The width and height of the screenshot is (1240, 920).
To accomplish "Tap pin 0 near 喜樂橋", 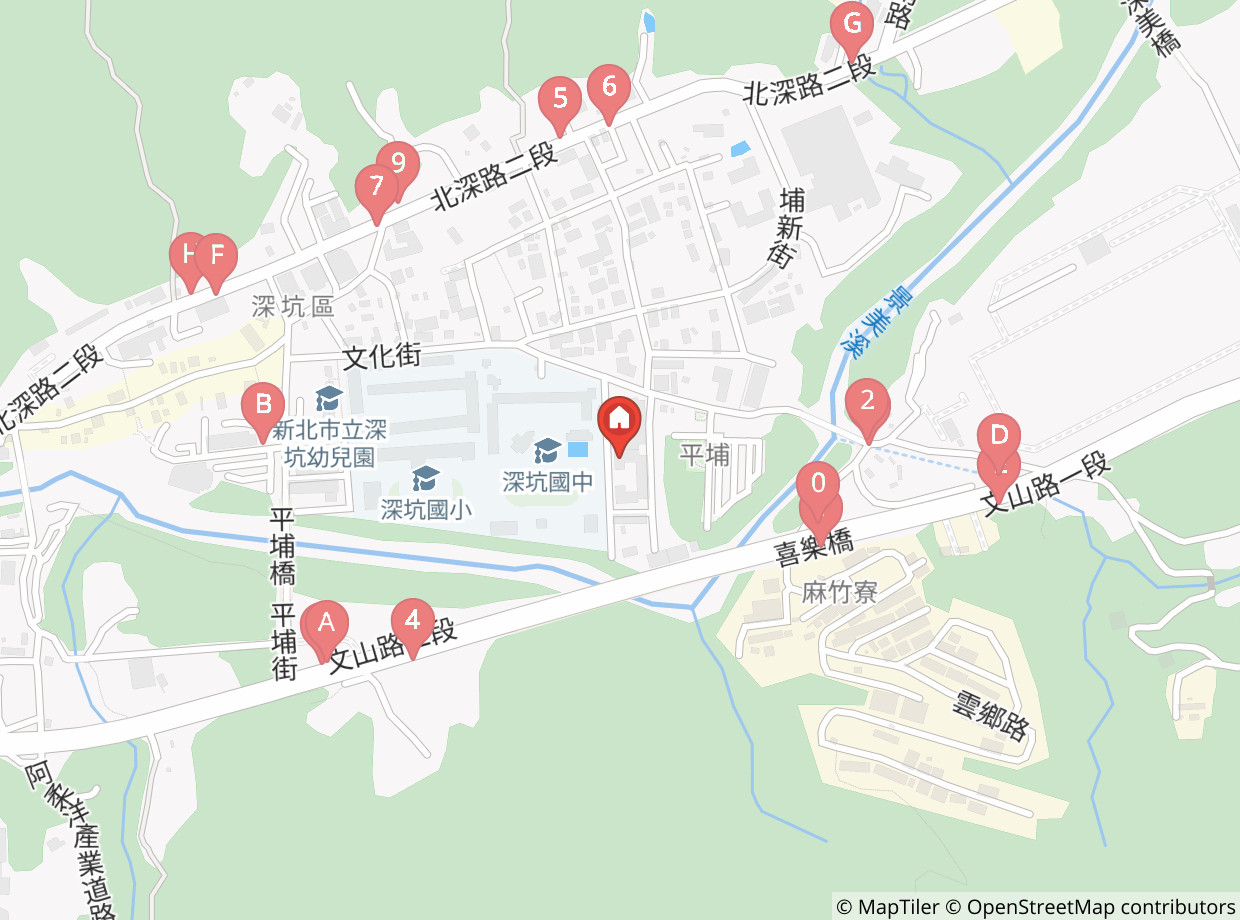I will [x=818, y=490].
